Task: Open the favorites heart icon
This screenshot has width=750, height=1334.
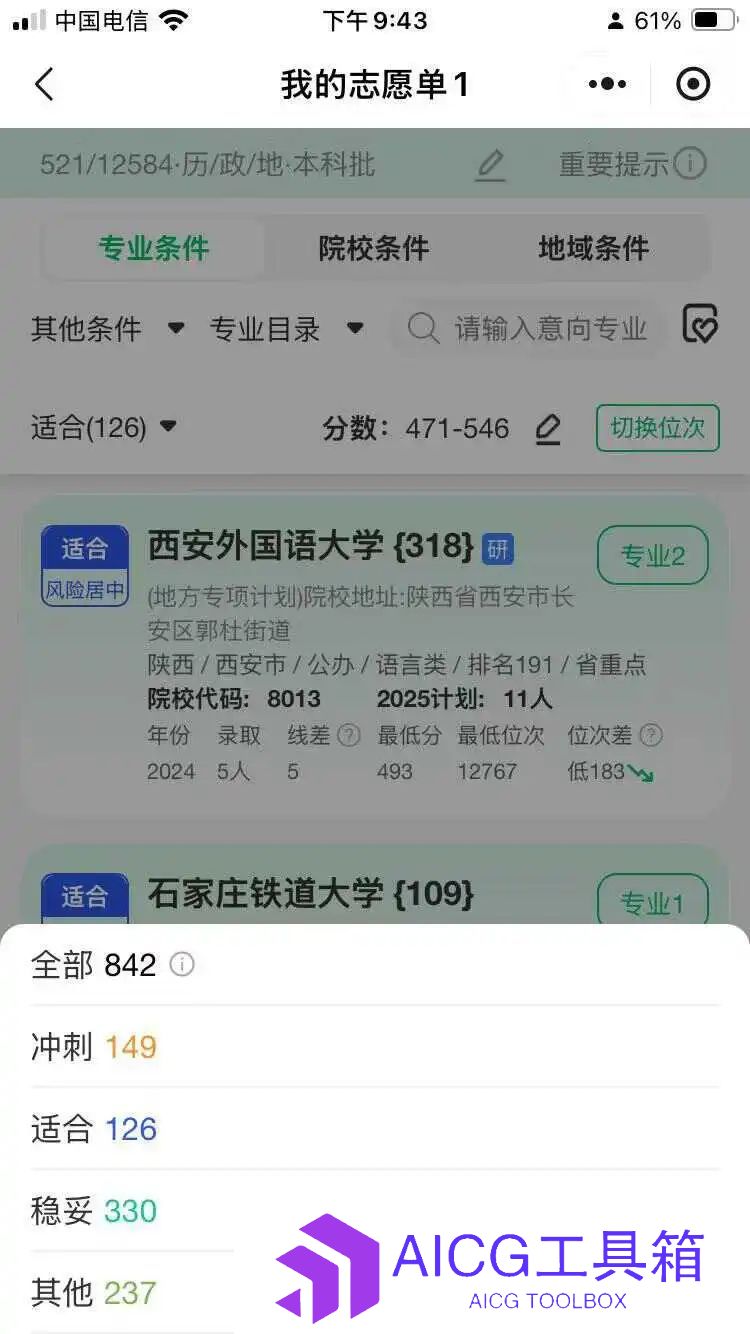Action: click(x=700, y=326)
